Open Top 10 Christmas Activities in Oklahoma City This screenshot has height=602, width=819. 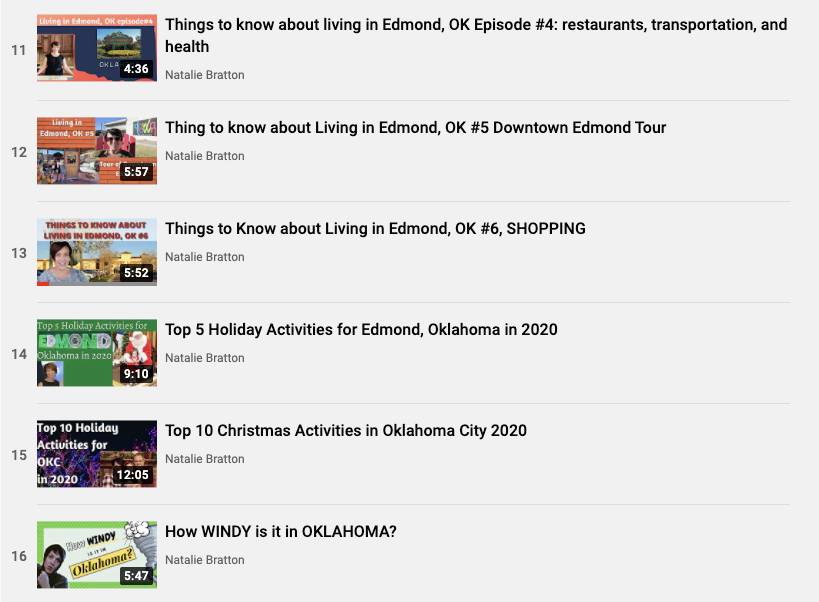(x=345, y=431)
